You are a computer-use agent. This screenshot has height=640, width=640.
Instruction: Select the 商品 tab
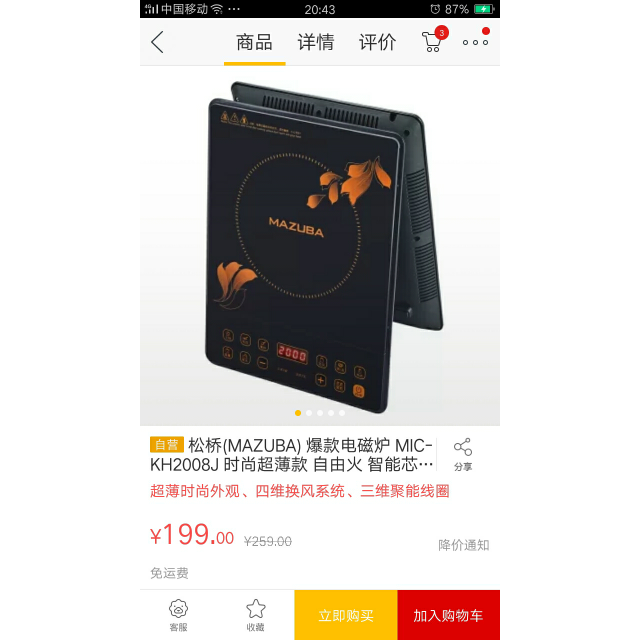(254, 42)
